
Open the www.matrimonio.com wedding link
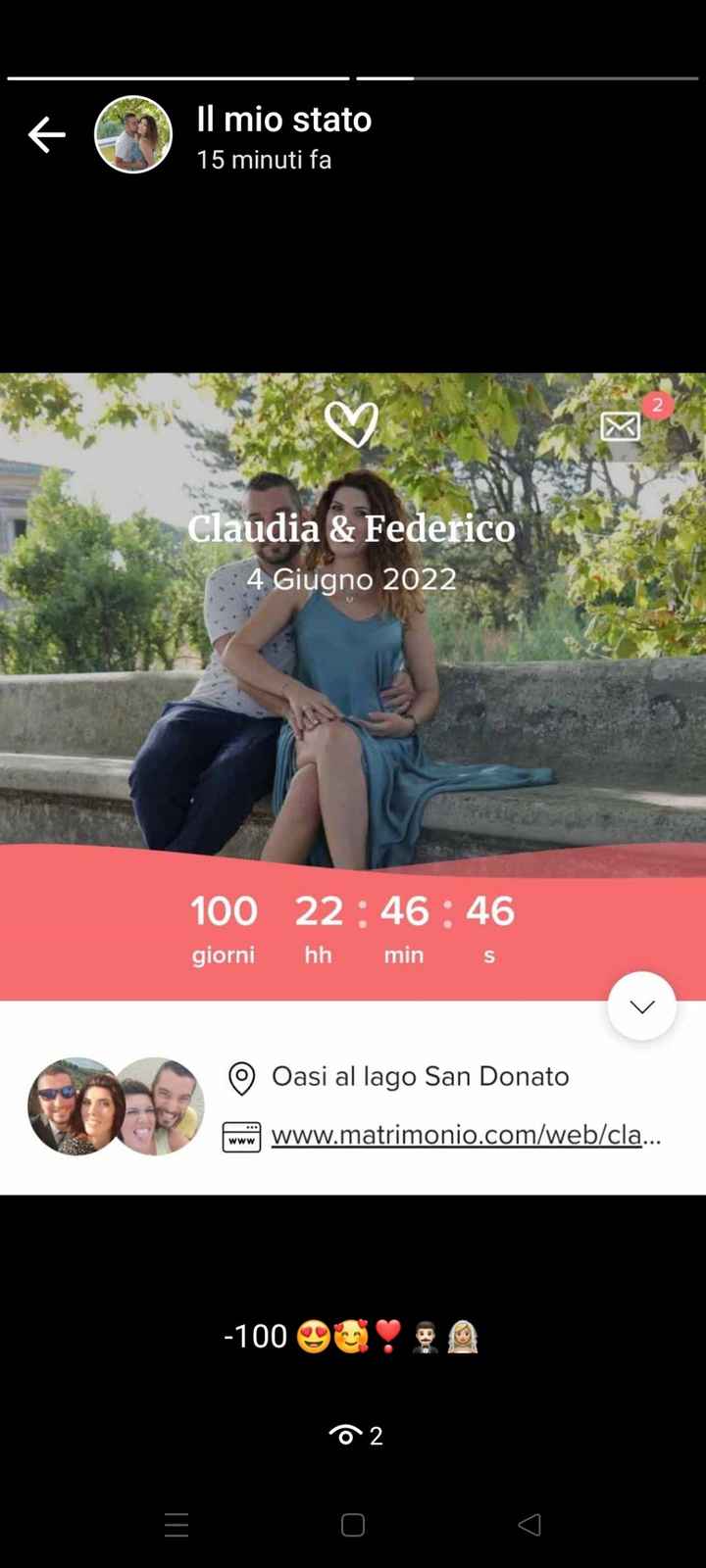point(466,1135)
